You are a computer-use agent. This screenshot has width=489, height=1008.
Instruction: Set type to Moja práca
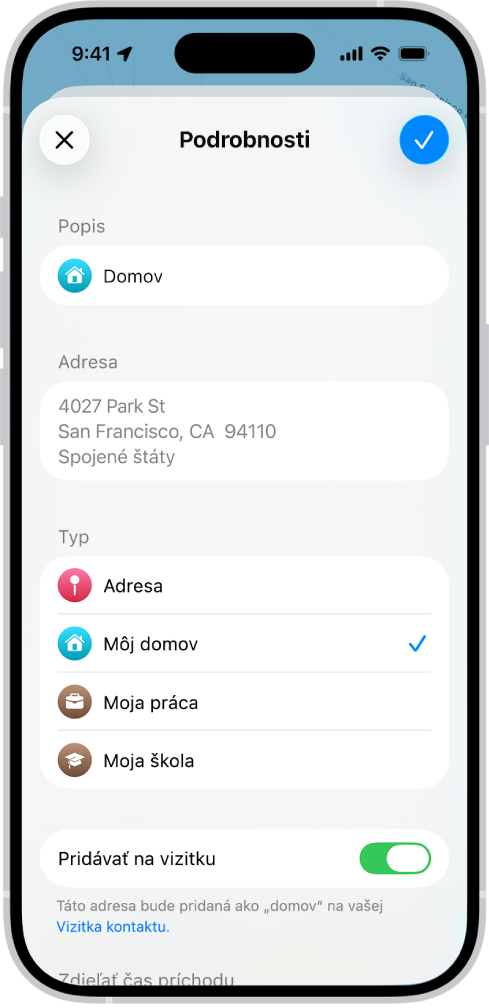click(x=244, y=702)
